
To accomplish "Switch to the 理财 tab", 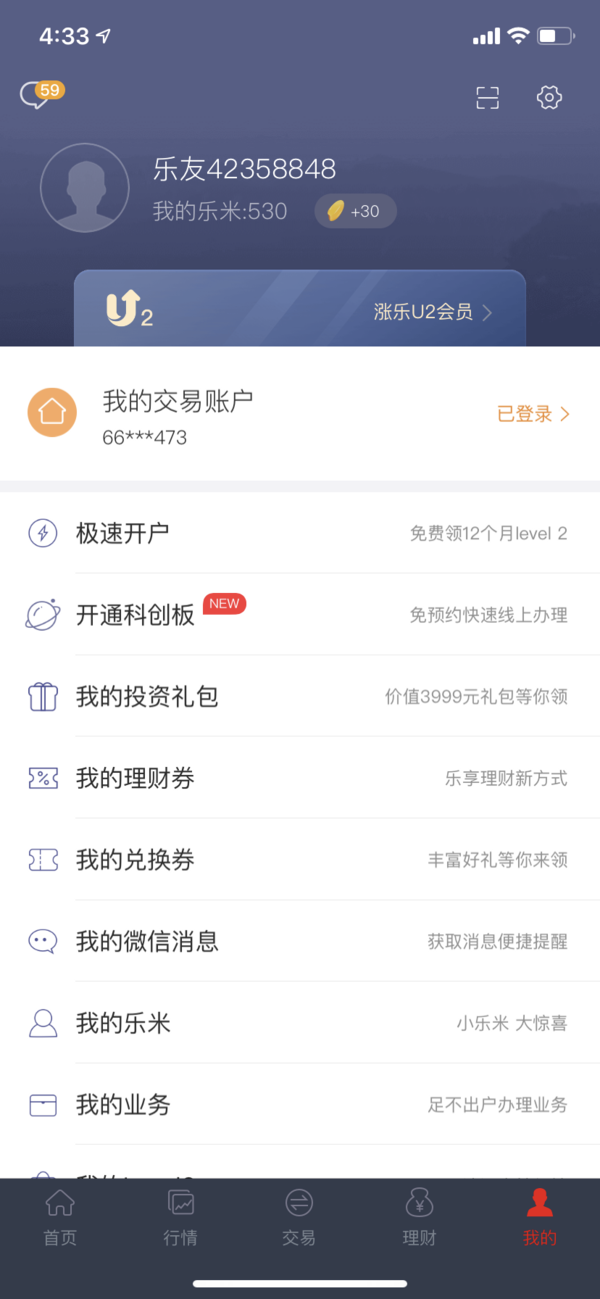I will pyautogui.click(x=419, y=1217).
